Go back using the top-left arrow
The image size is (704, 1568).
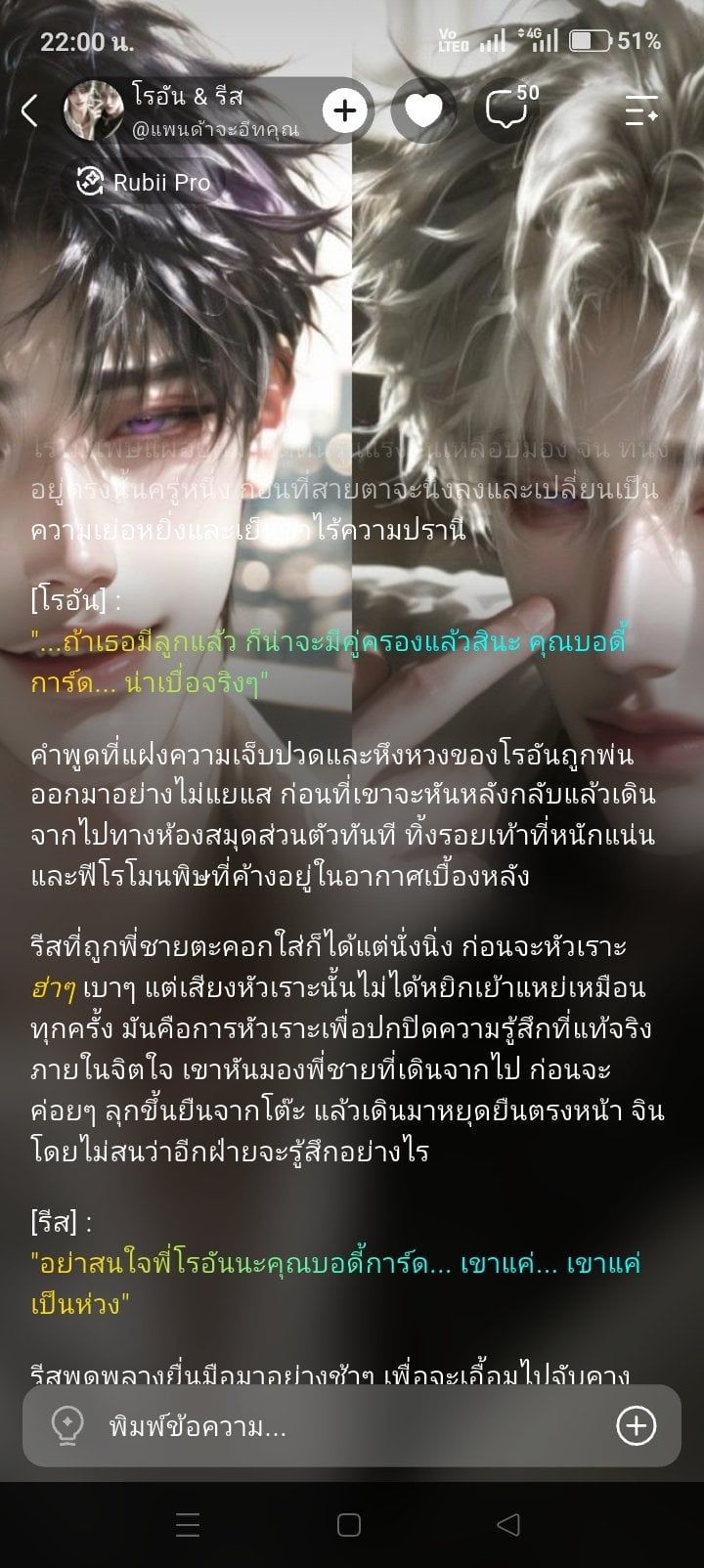(x=30, y=110)
